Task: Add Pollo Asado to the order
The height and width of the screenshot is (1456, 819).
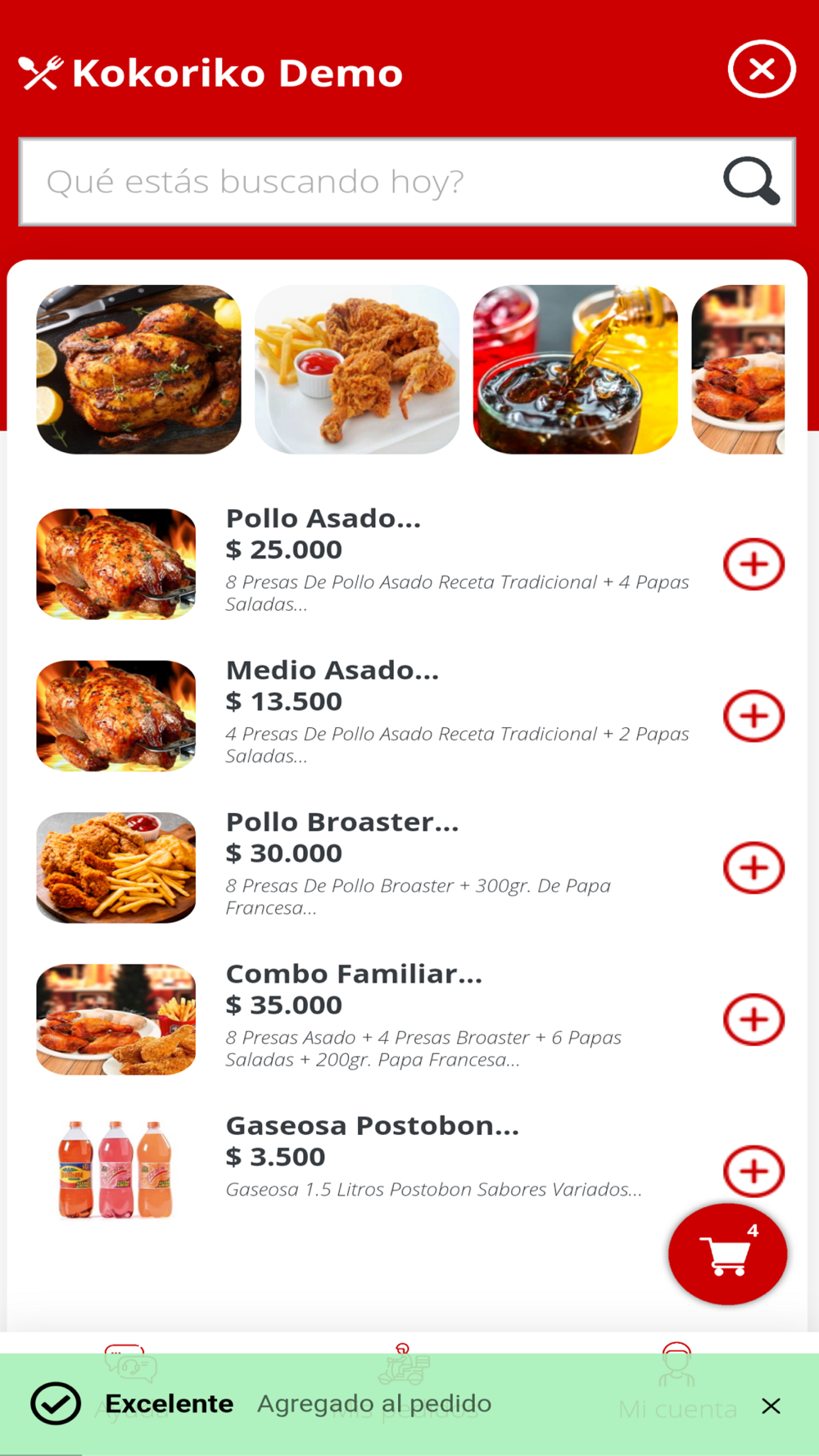Action: (x=753, y=564)
